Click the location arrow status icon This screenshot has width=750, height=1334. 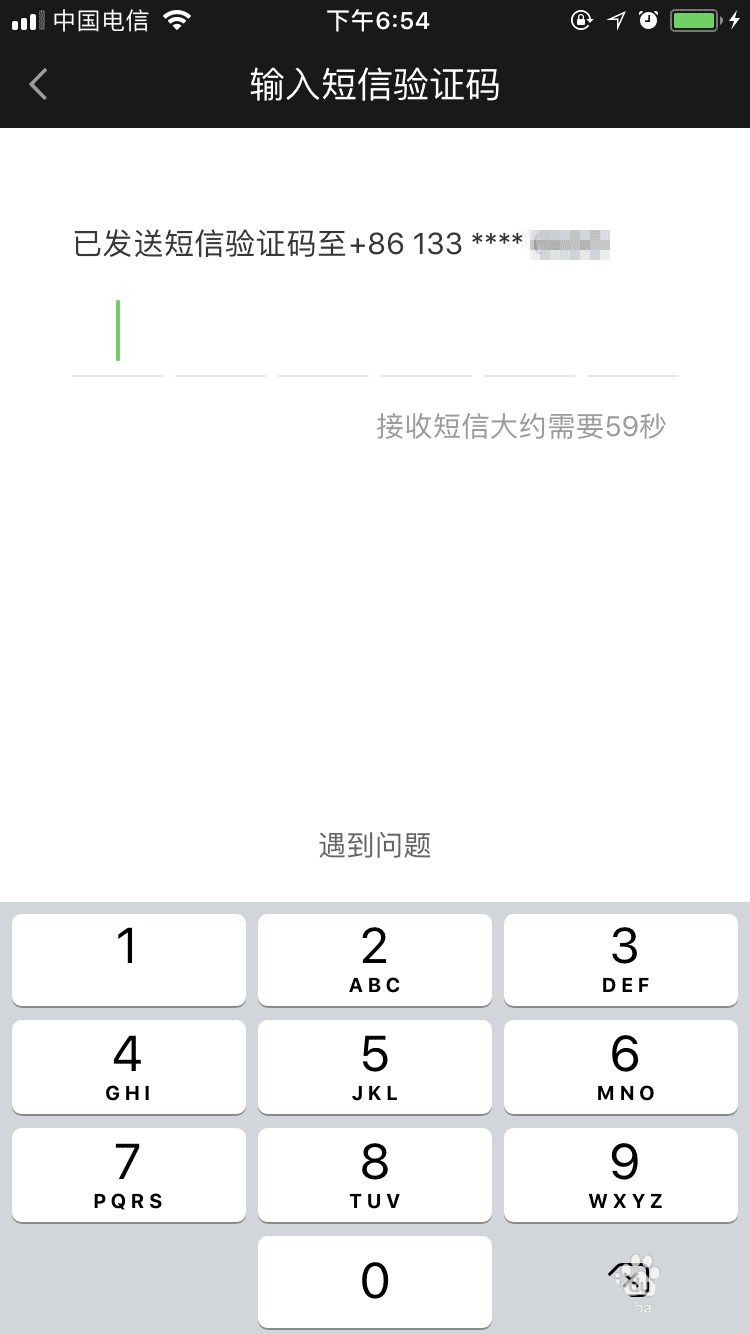616,18
